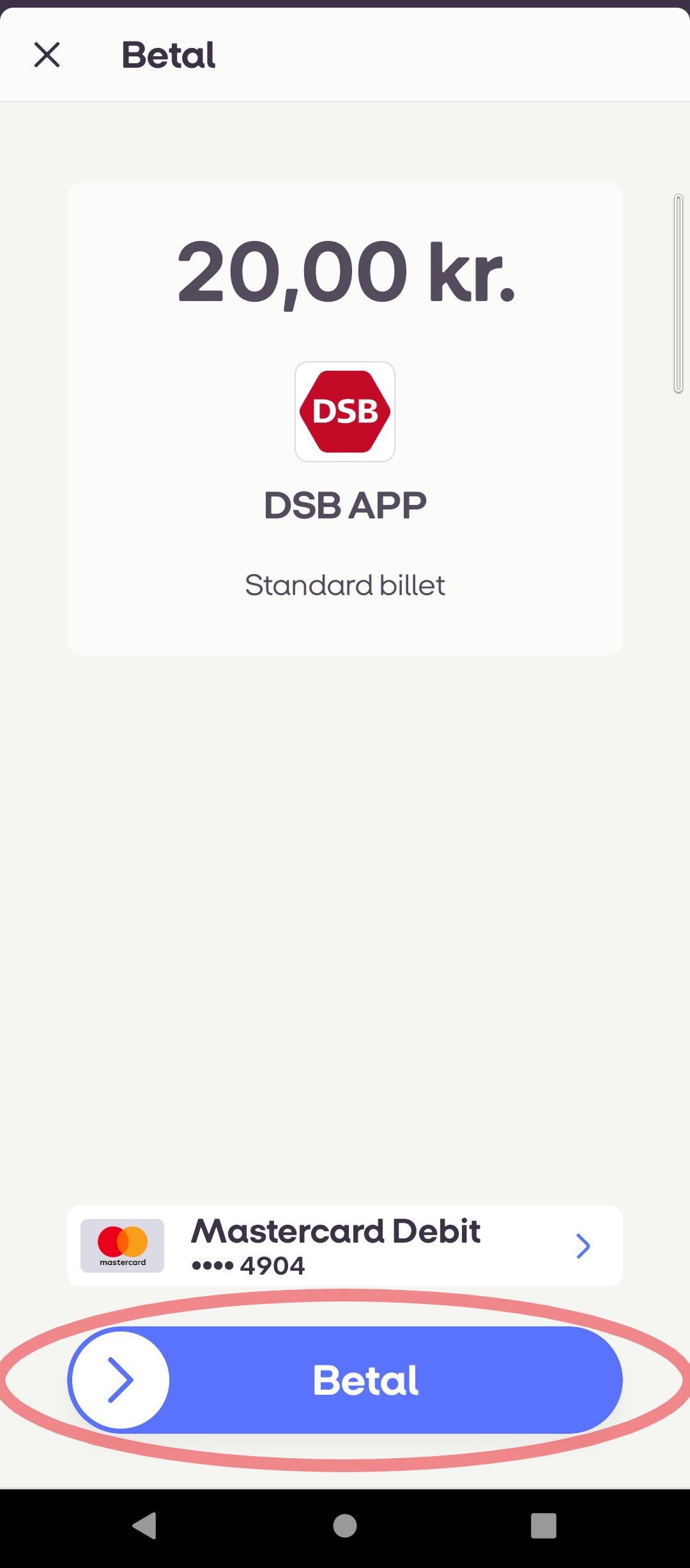690x1568 pixels.
Task: Expand payment method options via the card row arrow
Action: click(583, 1245)
